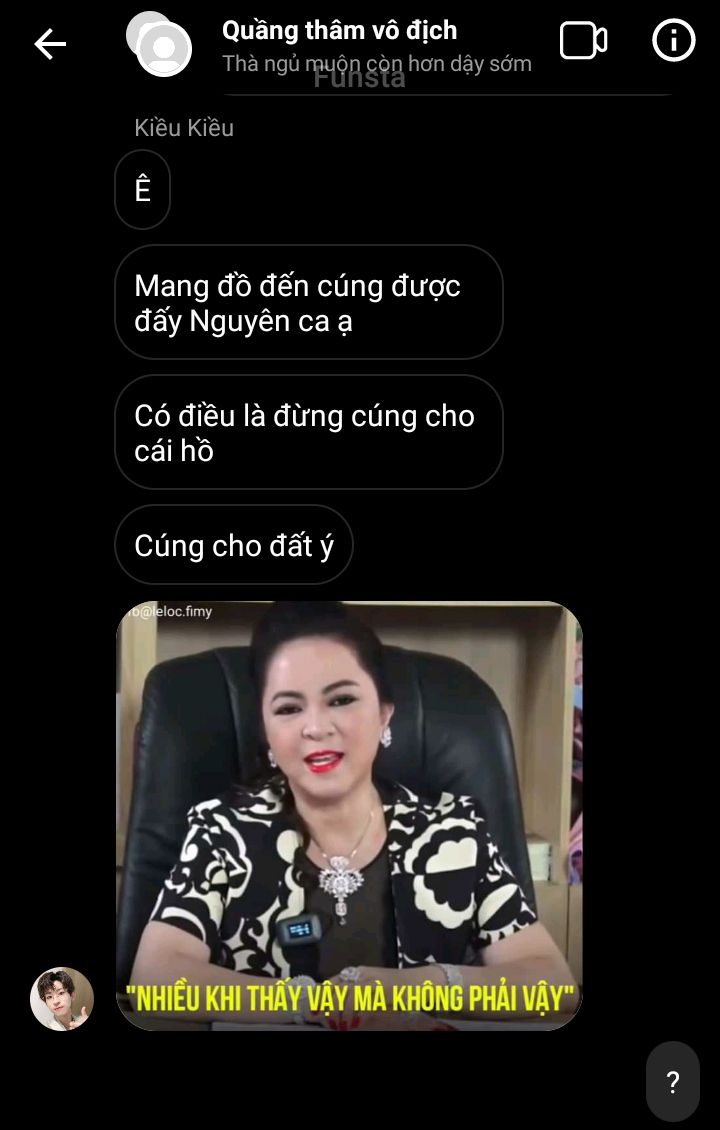Viewport: 720px width, 1130px height.
Task: Open the conversation info icon
Action: point(673,41)
